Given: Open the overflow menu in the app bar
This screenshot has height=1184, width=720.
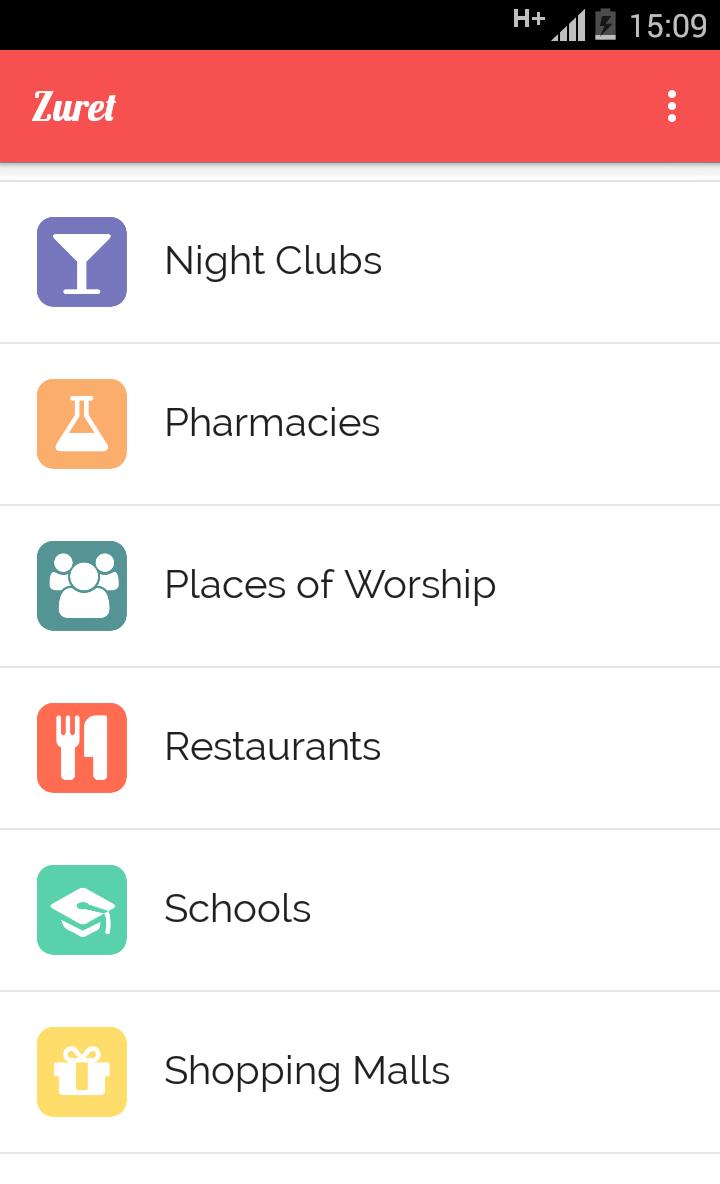Looking at the screenshot, I should (x=672, y=106).
